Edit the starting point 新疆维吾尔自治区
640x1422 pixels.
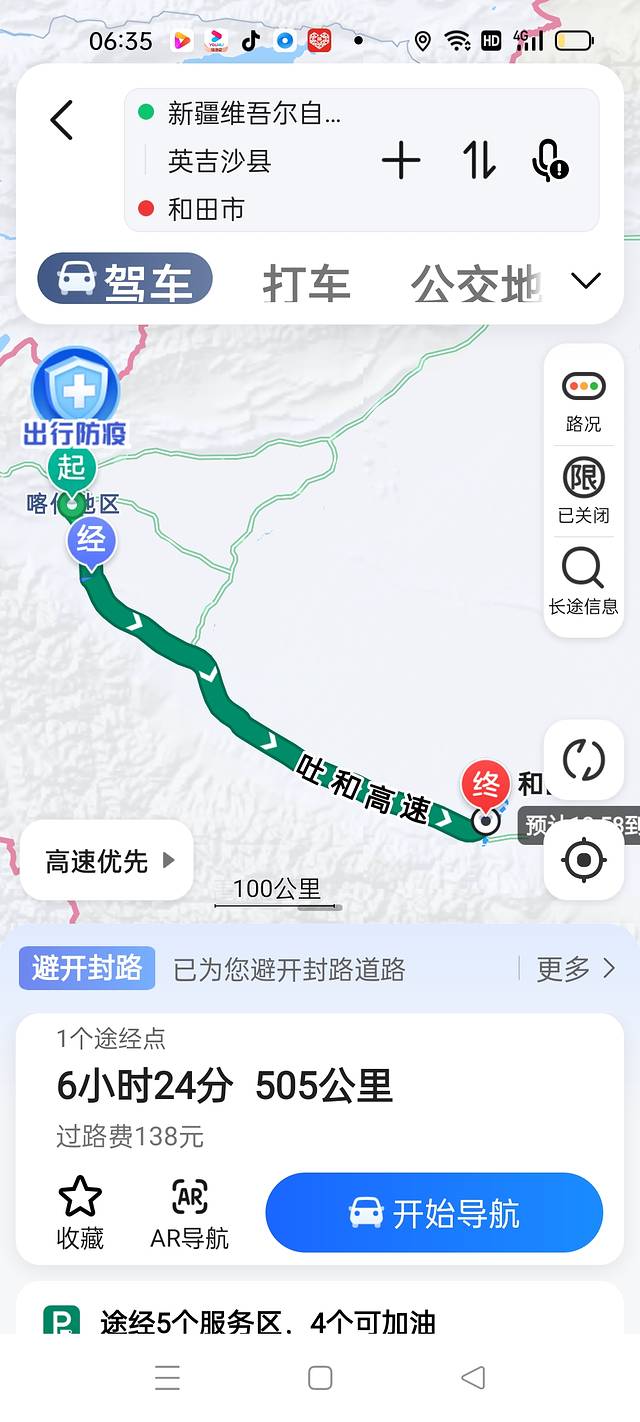pos(254,114)
